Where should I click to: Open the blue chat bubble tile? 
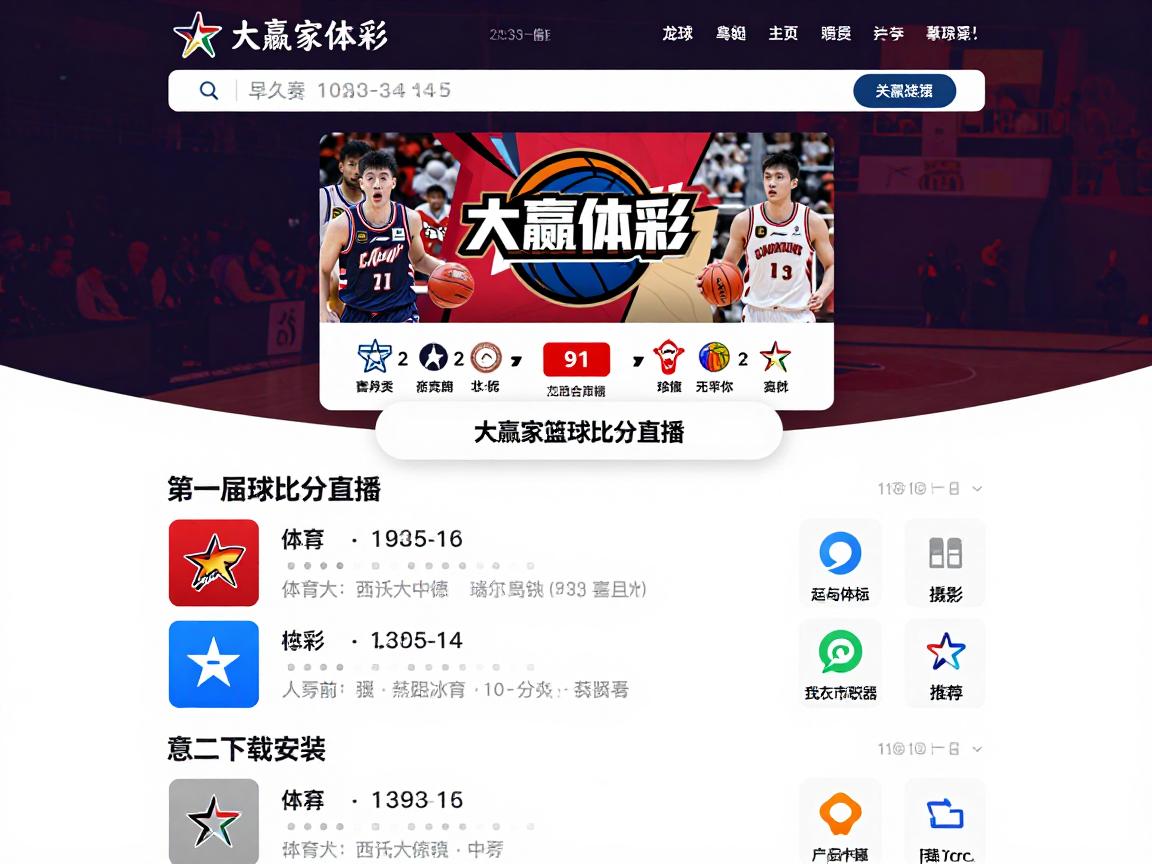[x=840, y=563]
